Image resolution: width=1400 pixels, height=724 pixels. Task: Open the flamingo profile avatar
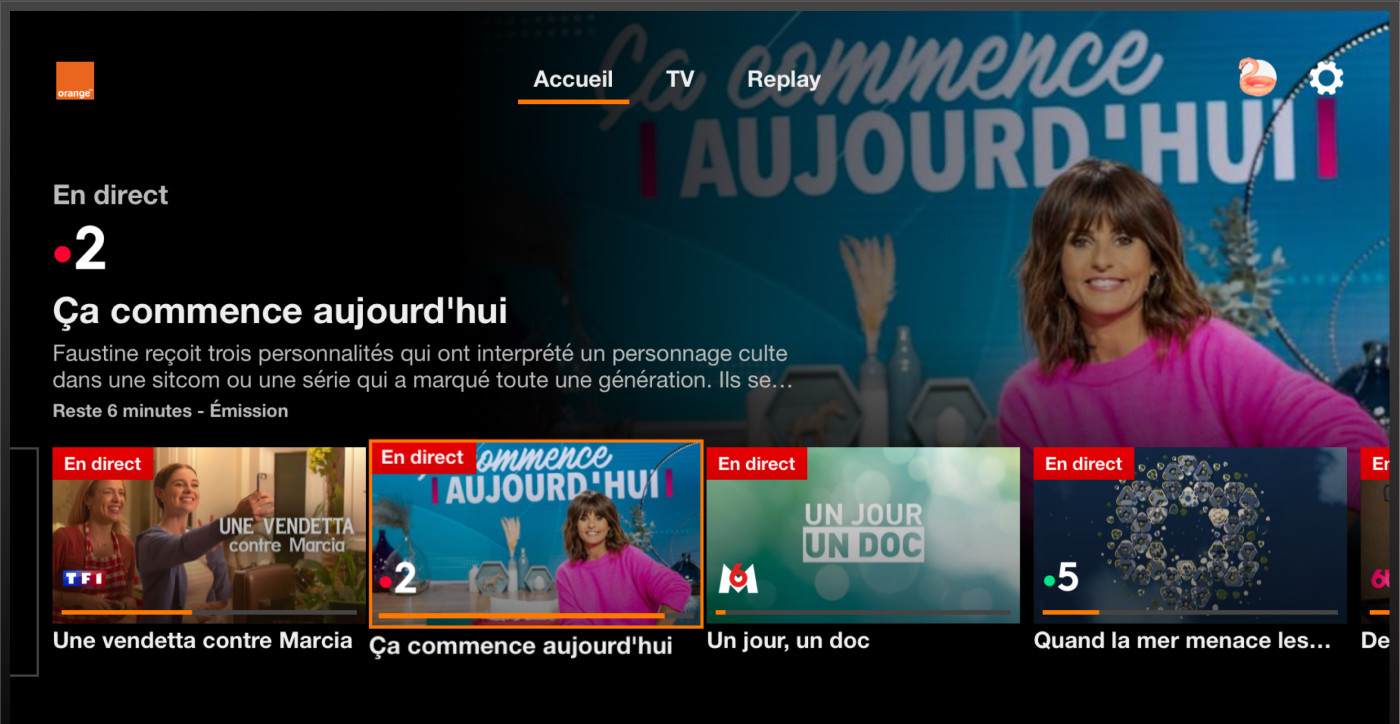1257,78
